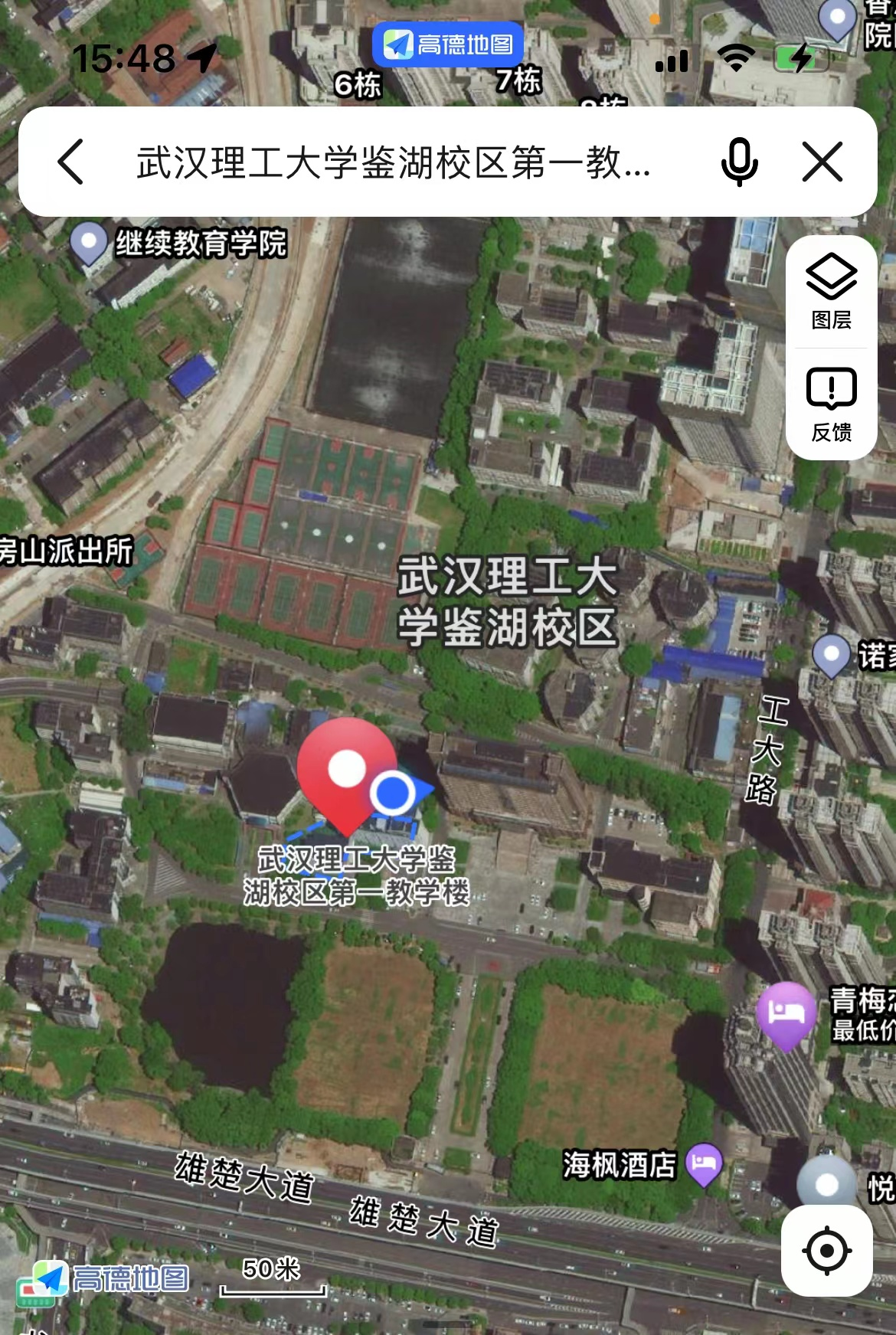
Task: Open the 图层 map layers option
Action: [831, 292]
